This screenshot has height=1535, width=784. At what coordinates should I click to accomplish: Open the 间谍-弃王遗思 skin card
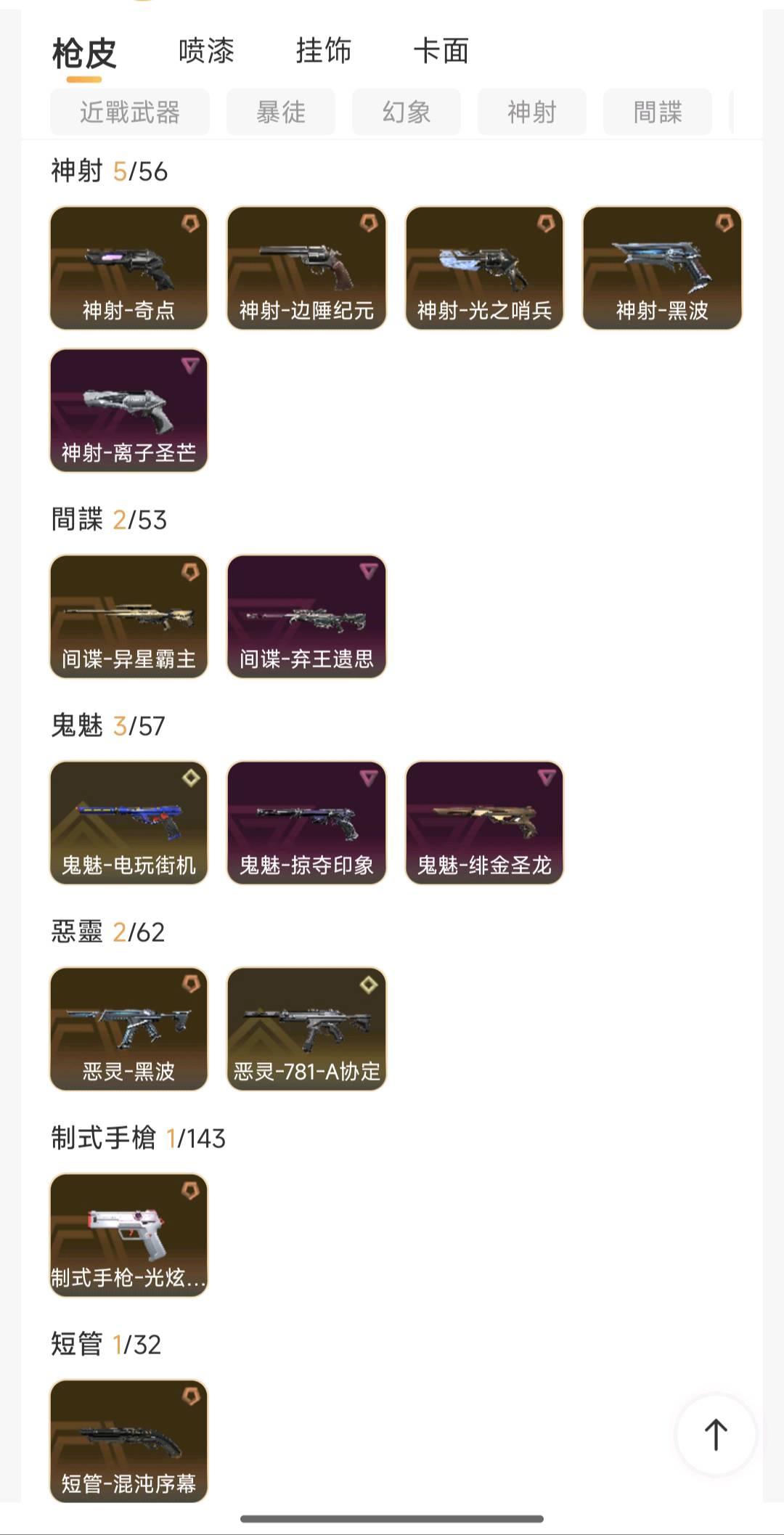coord(307,616)
